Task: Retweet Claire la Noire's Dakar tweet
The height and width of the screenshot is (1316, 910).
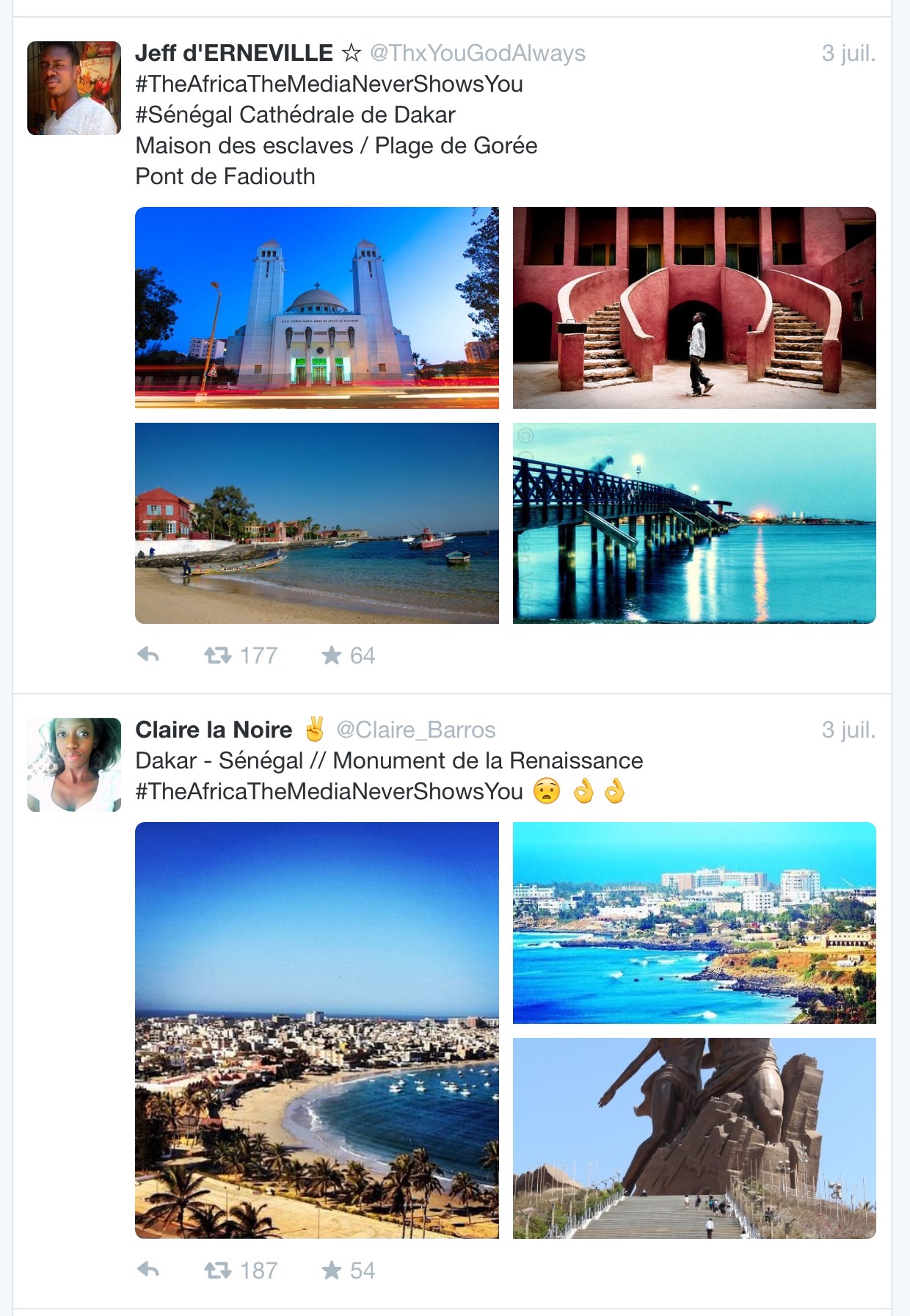Action: click(218, 1270)
